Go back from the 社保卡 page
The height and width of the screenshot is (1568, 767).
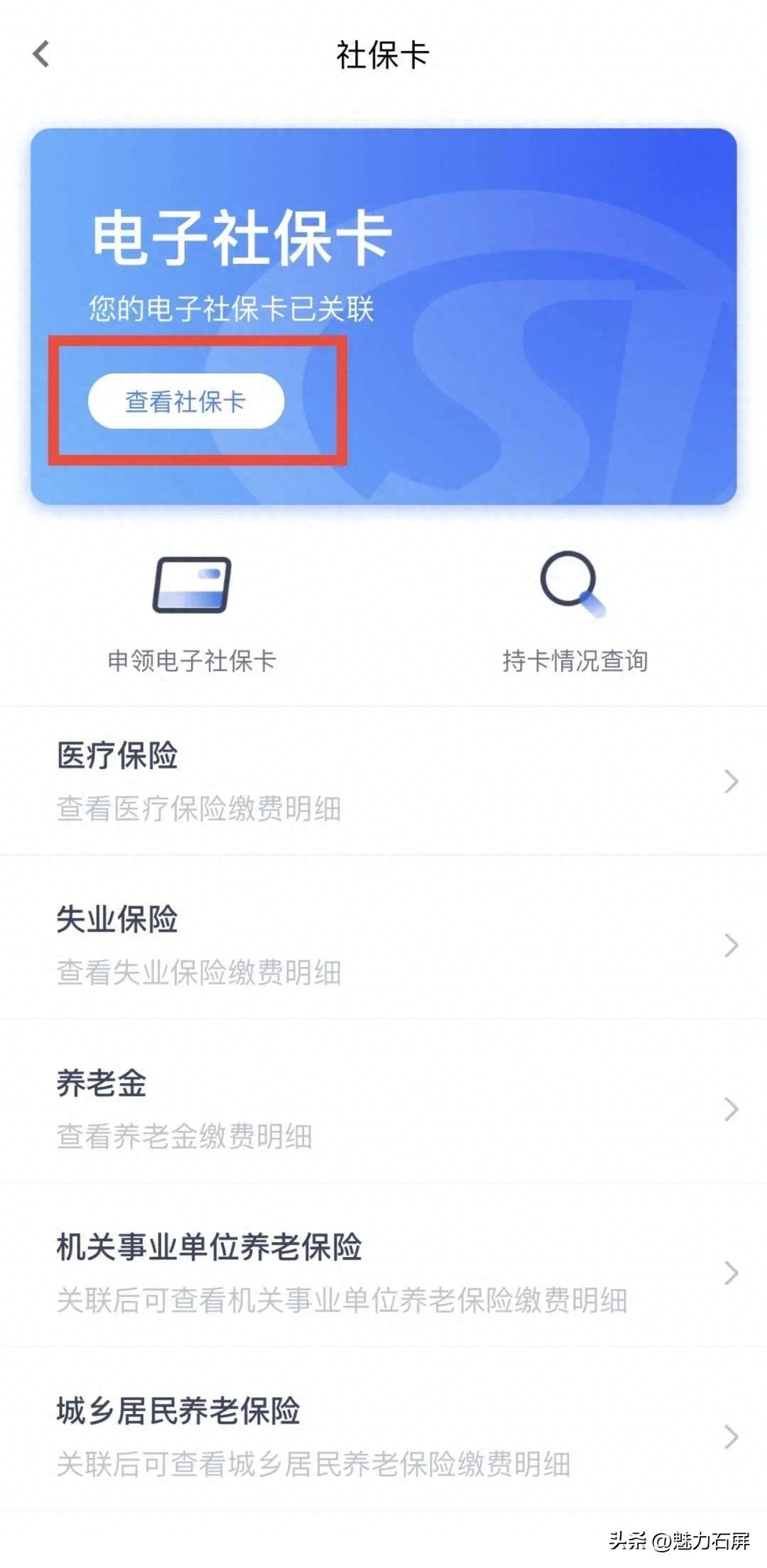(42, 55)
